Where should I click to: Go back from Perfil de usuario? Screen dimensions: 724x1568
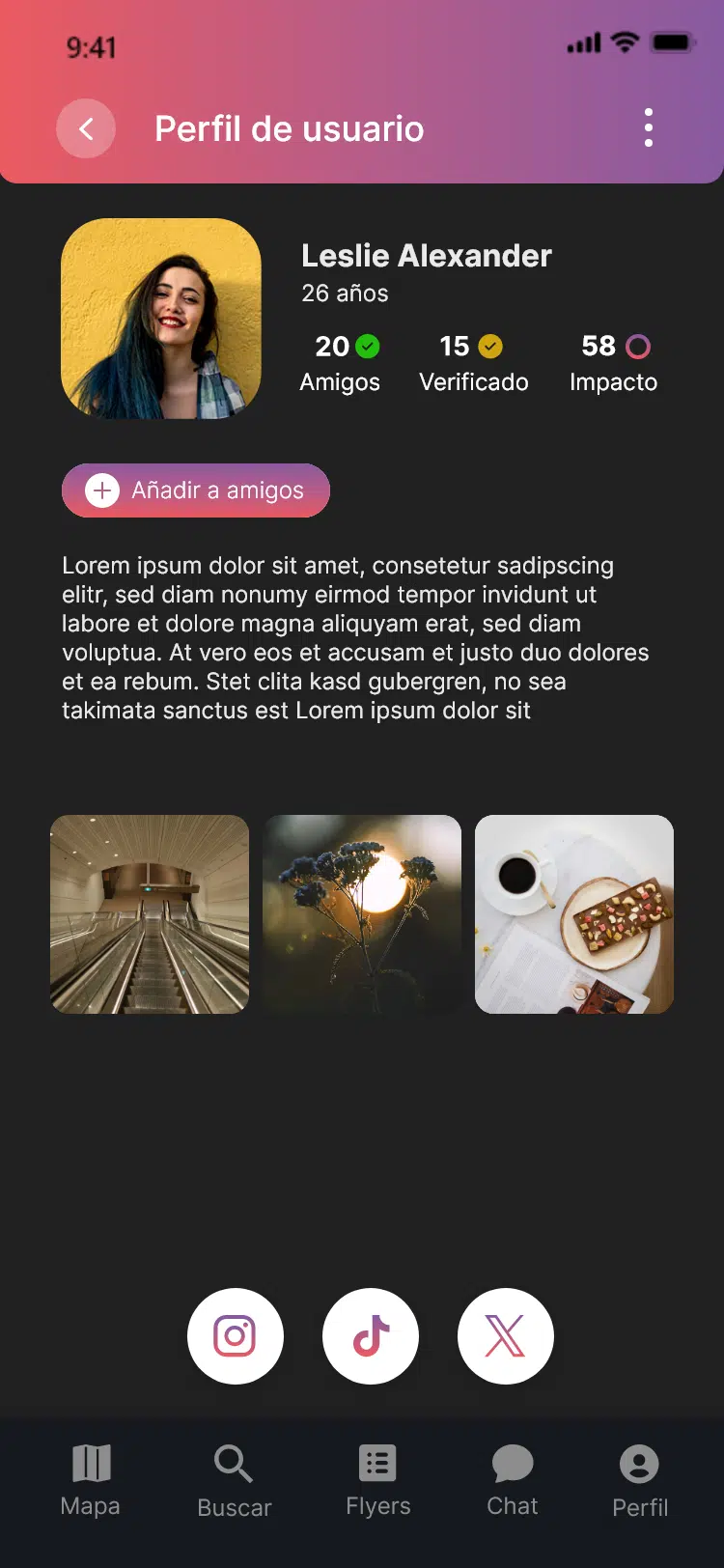(86, 128)
